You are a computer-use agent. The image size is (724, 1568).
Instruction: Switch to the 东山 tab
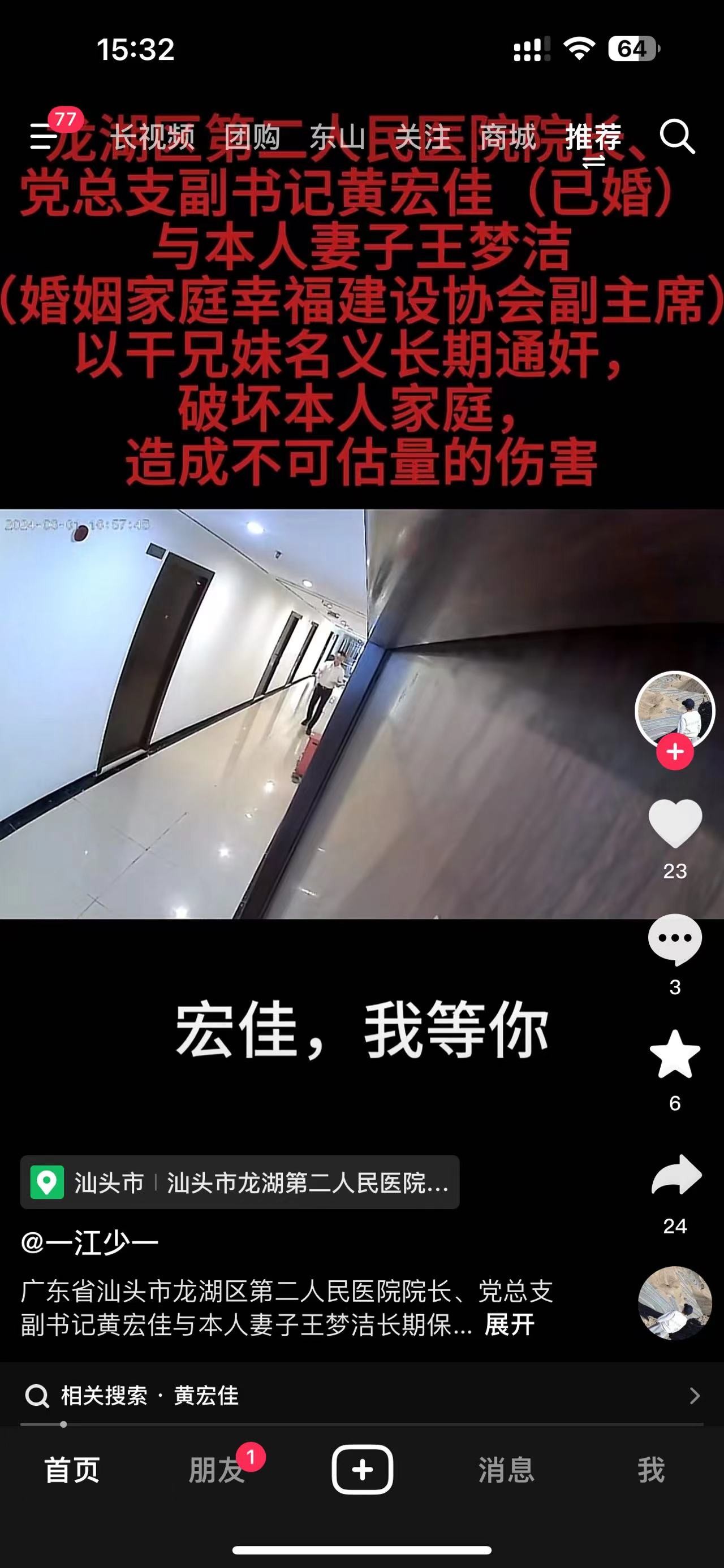coord(337,137)
